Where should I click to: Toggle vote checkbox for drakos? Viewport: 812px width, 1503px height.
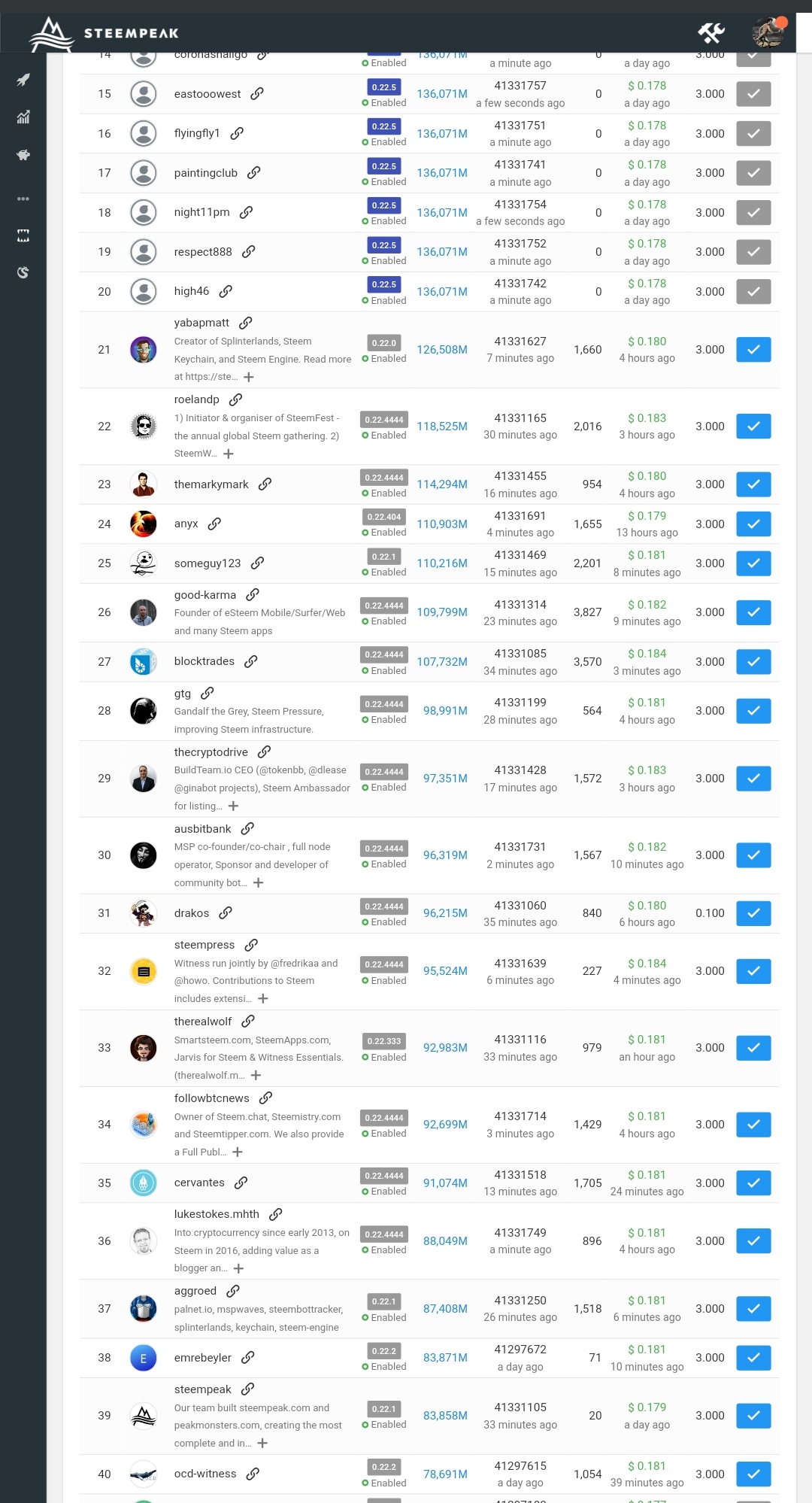coord(753,913)
